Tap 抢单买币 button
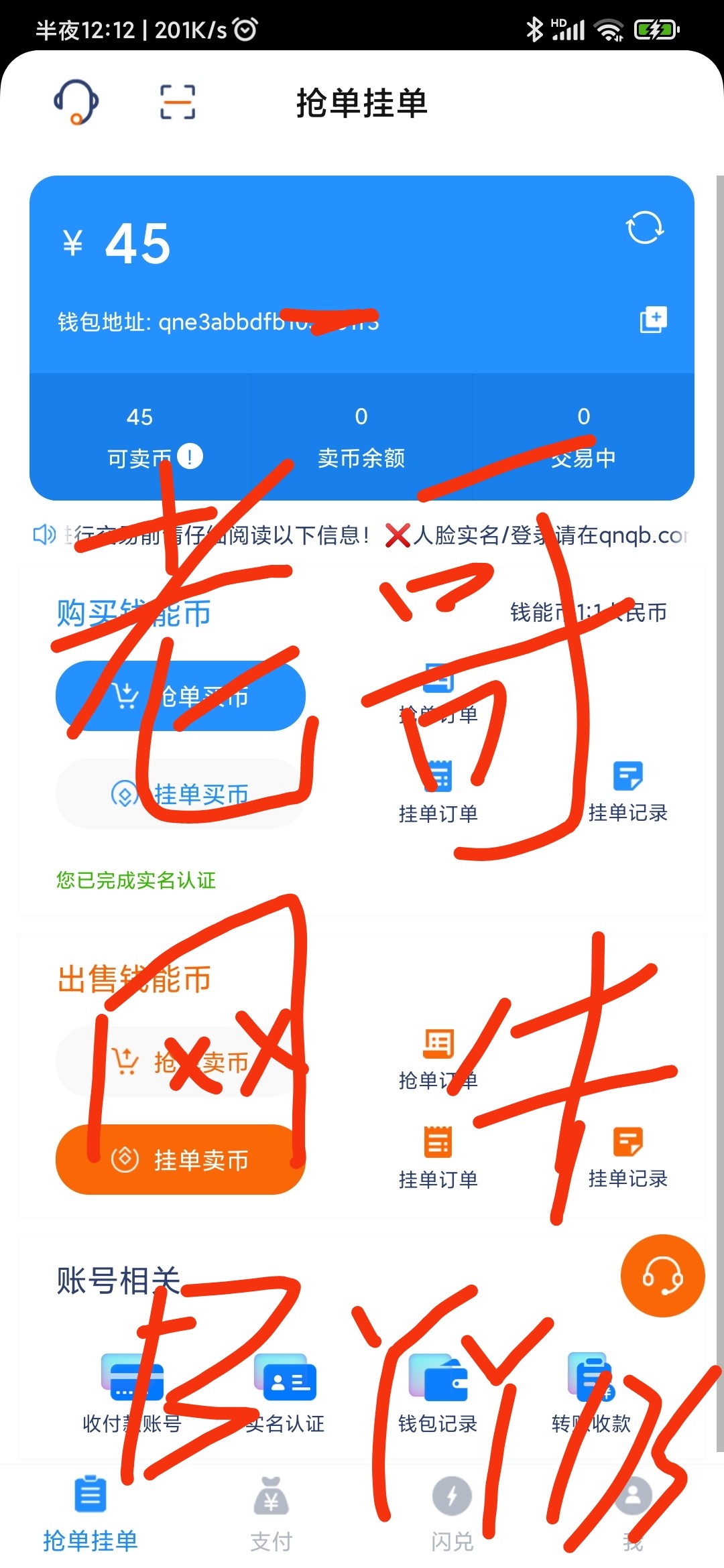Image resolution: width=724 pixels, height=1568 pixels. click(180, 696)
